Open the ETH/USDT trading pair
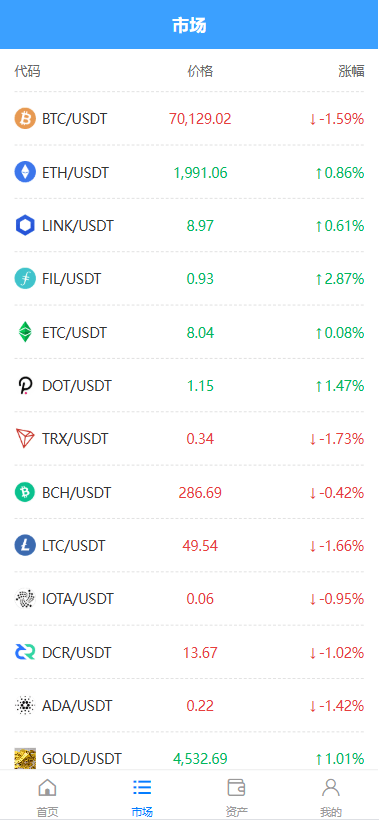Viewport: 379px width, 820px height. [189, 172]
